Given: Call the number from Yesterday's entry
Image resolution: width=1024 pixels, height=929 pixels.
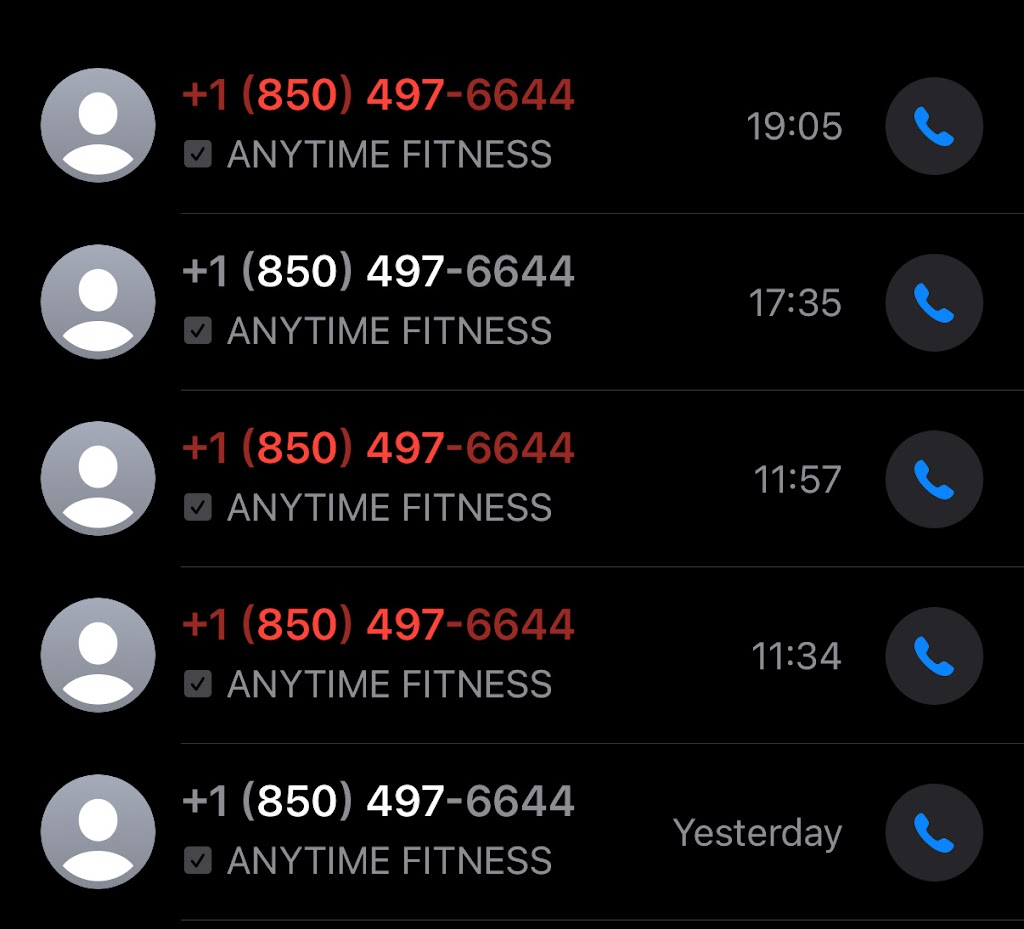Looking at the screenshot, I should click(x=934, y=832).
